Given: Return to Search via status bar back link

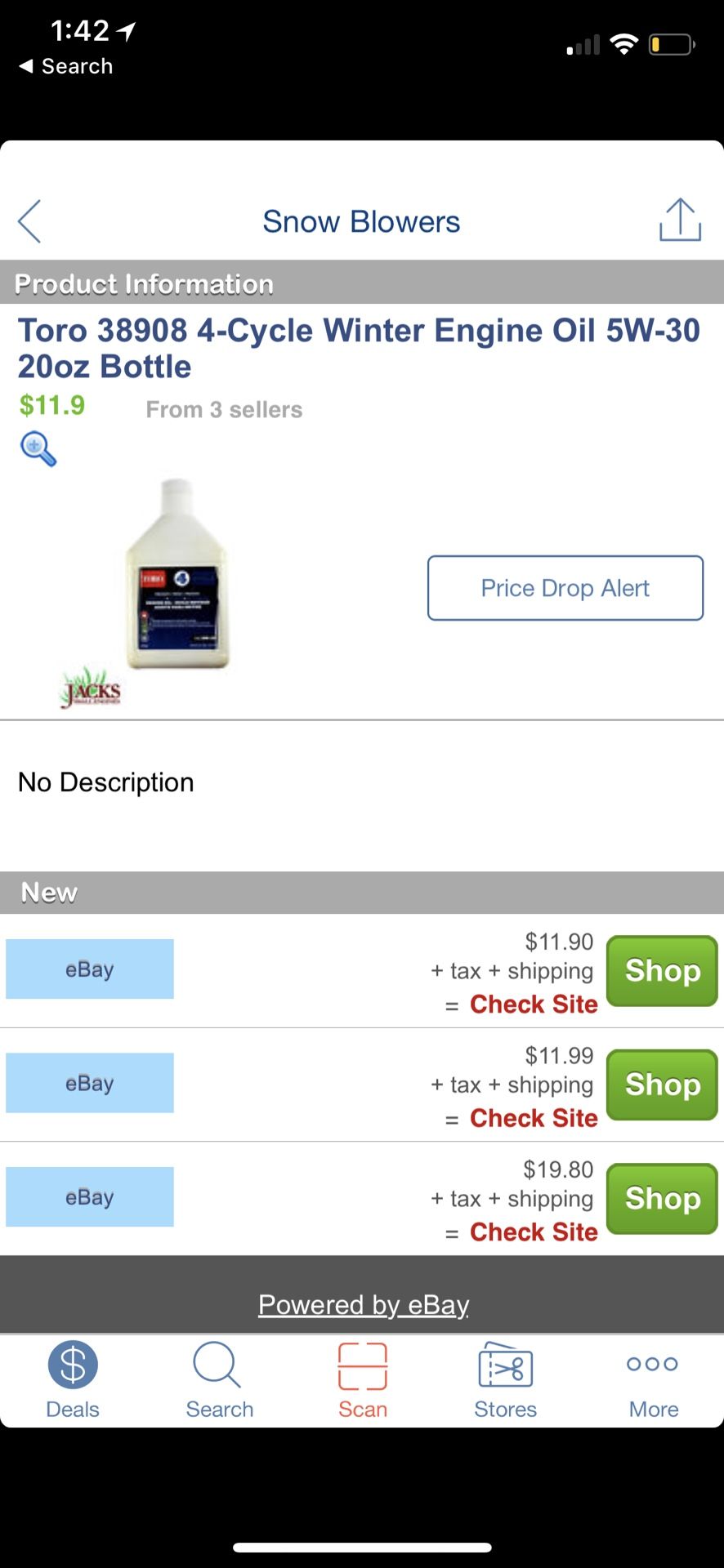Looking at the screenshot, I should tap(65, 66).
